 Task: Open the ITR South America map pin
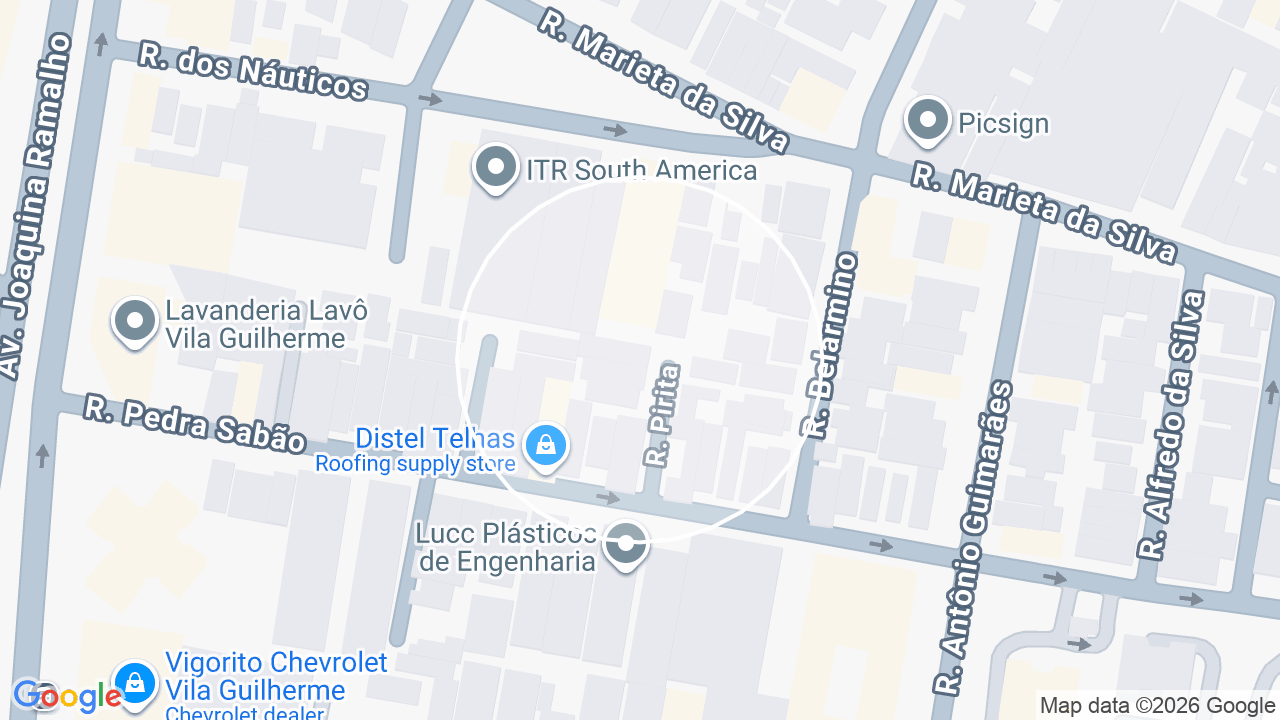495,168
